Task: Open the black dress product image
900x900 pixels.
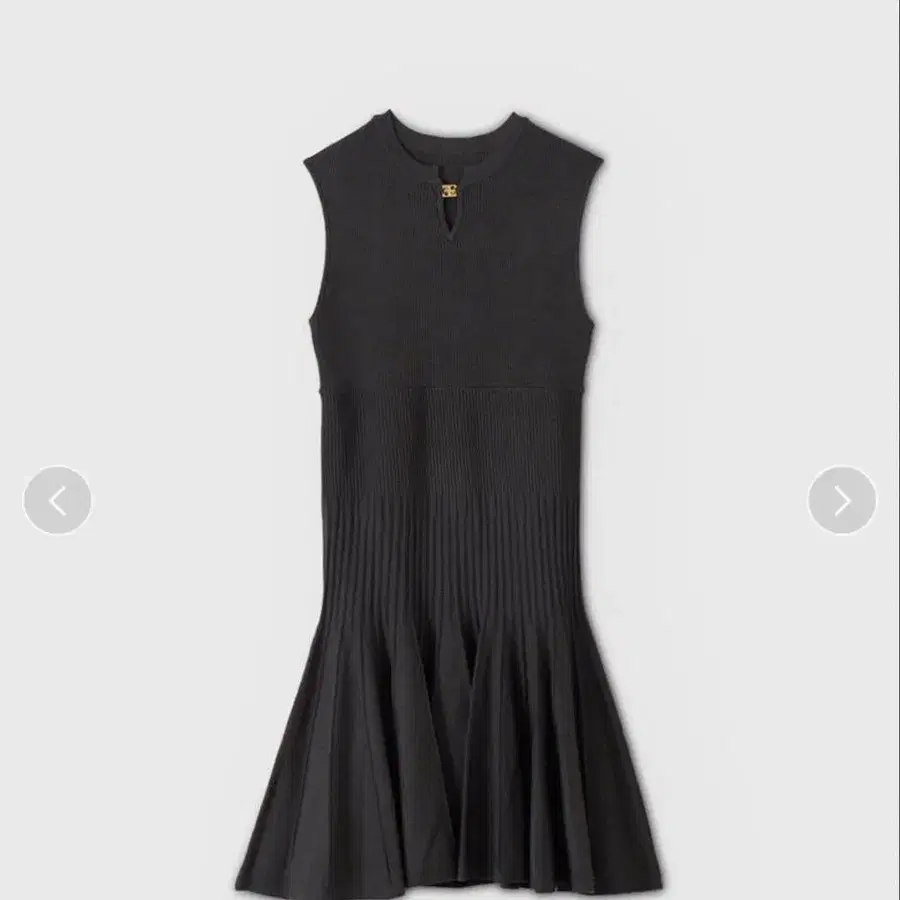Action: [450, 505]
